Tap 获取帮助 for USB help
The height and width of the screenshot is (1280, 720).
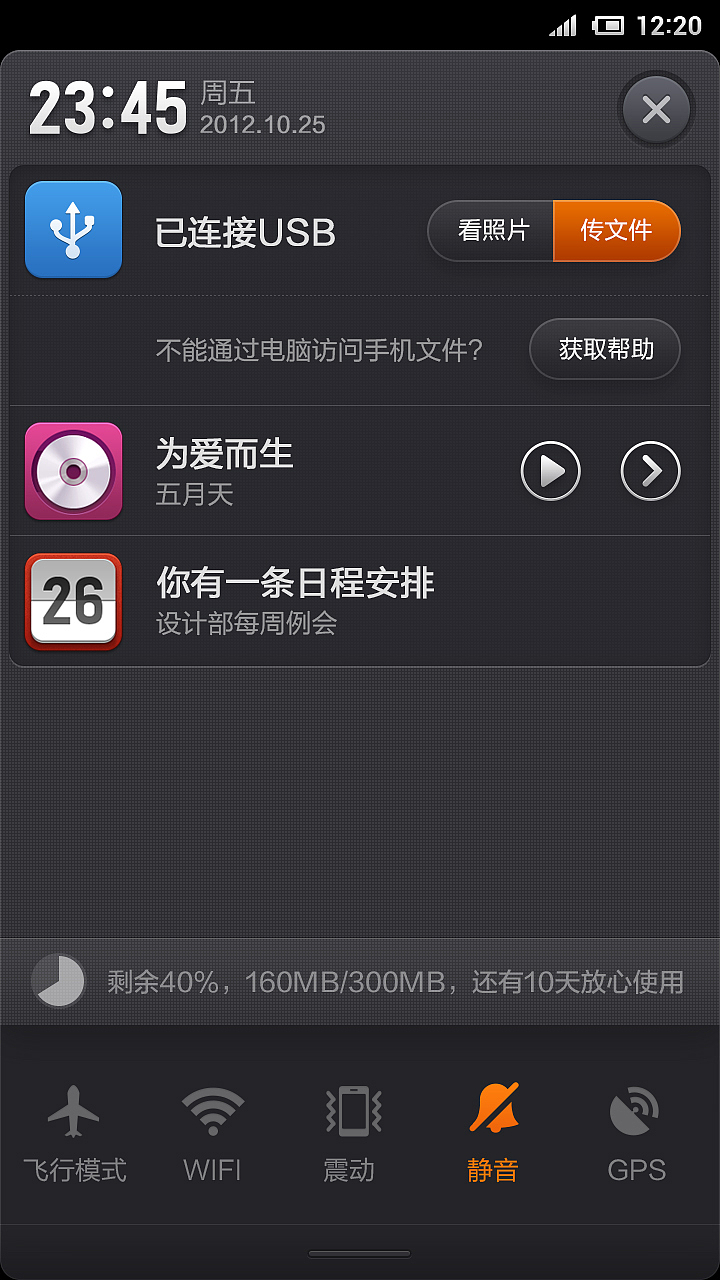pyautogui.click(x=604, y=349)
